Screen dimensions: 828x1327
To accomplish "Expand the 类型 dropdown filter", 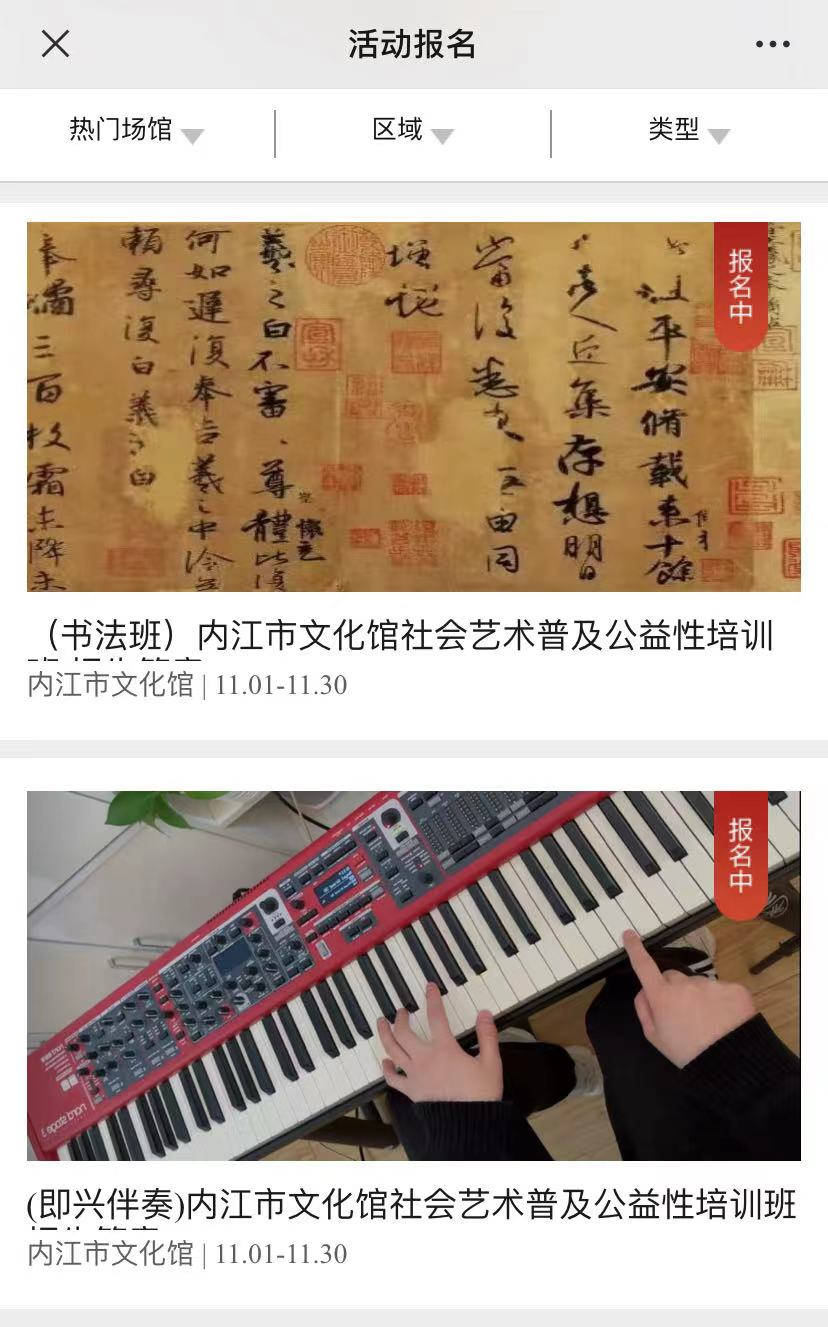I will [688, 131].
